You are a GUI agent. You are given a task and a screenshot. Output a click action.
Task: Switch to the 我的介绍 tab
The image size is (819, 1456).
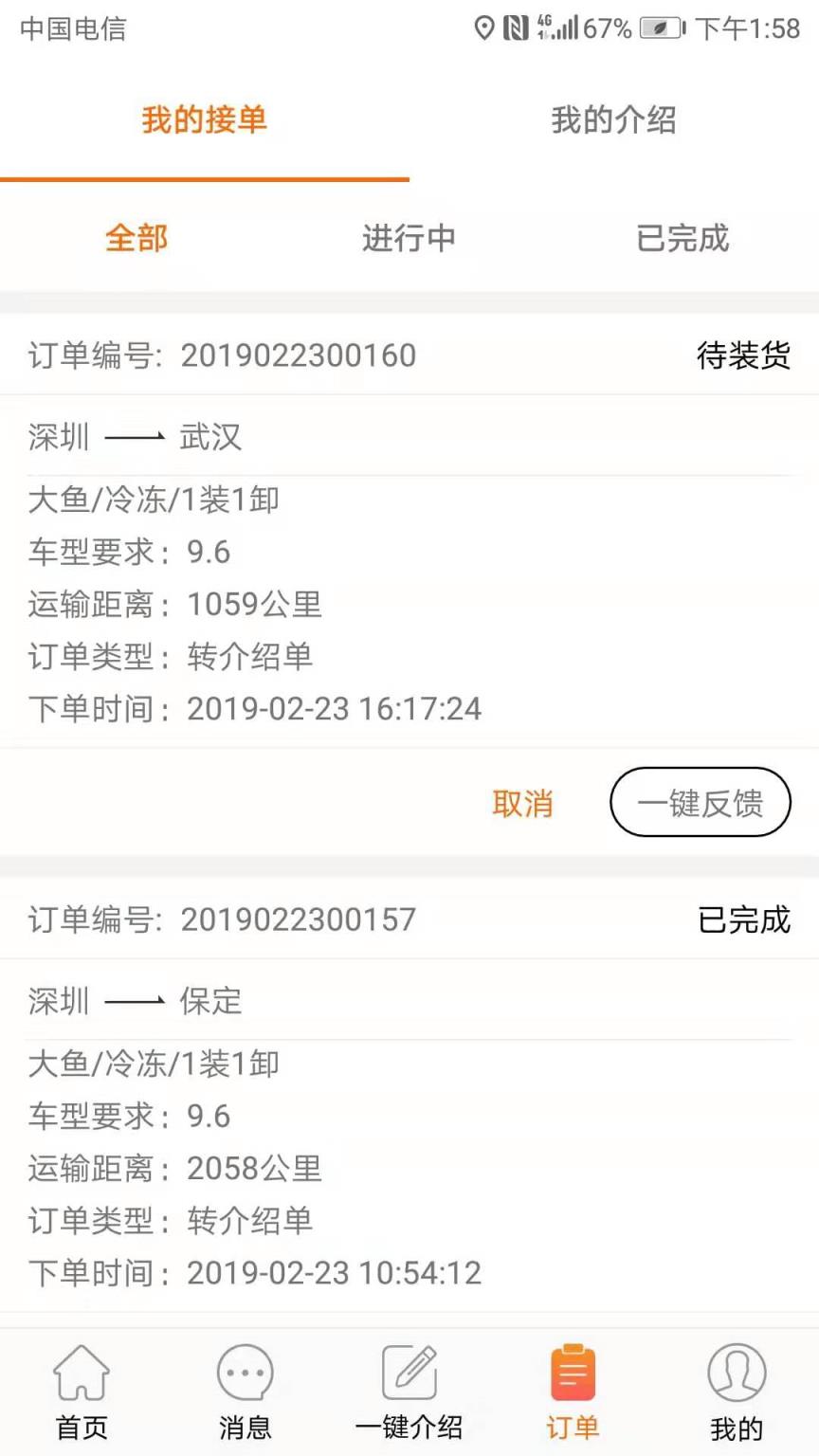(x=613, y=120)
